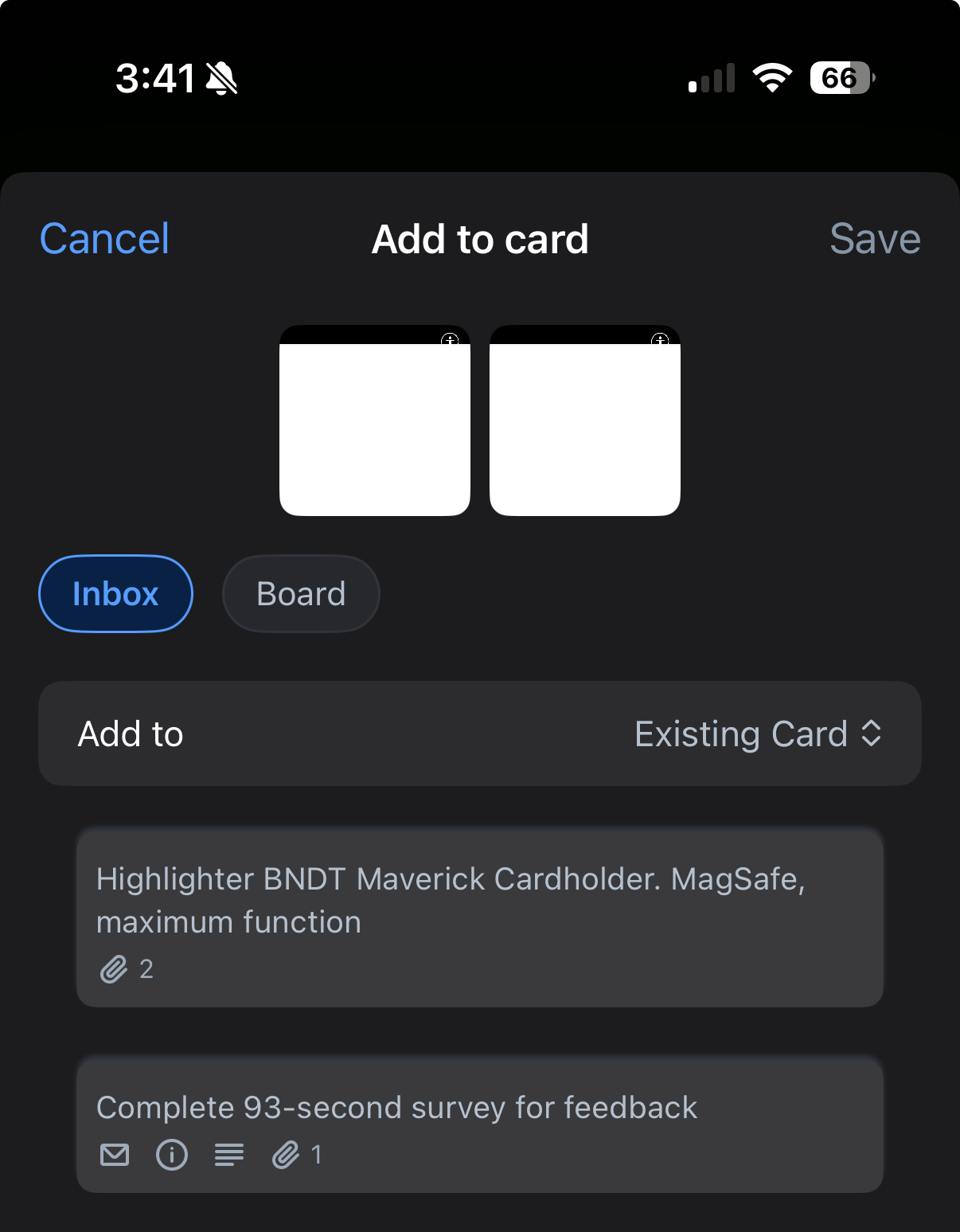Open the first attachment preview image
The height and width of the screenshot is (1232, 960).
[375, 421]
